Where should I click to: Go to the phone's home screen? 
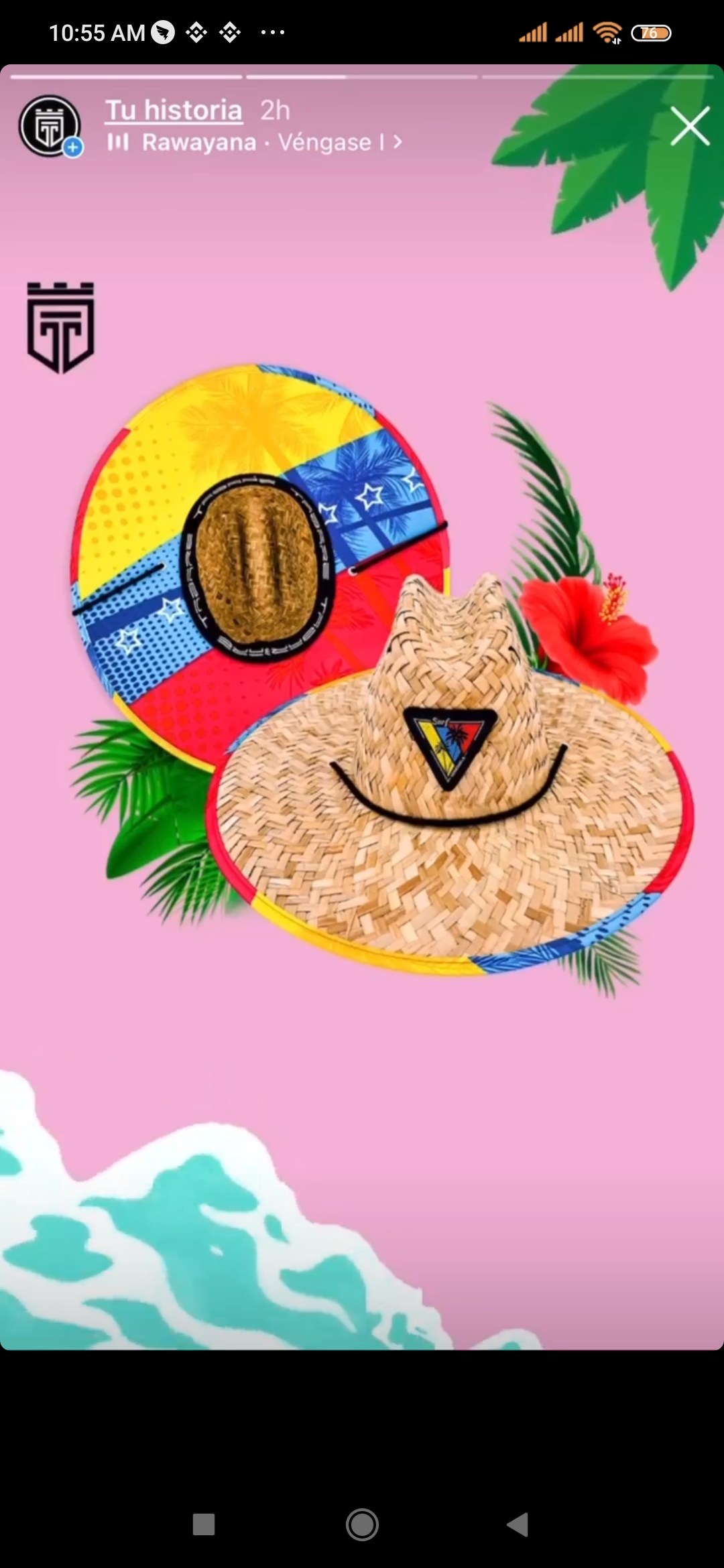(x=362, y=1524)
